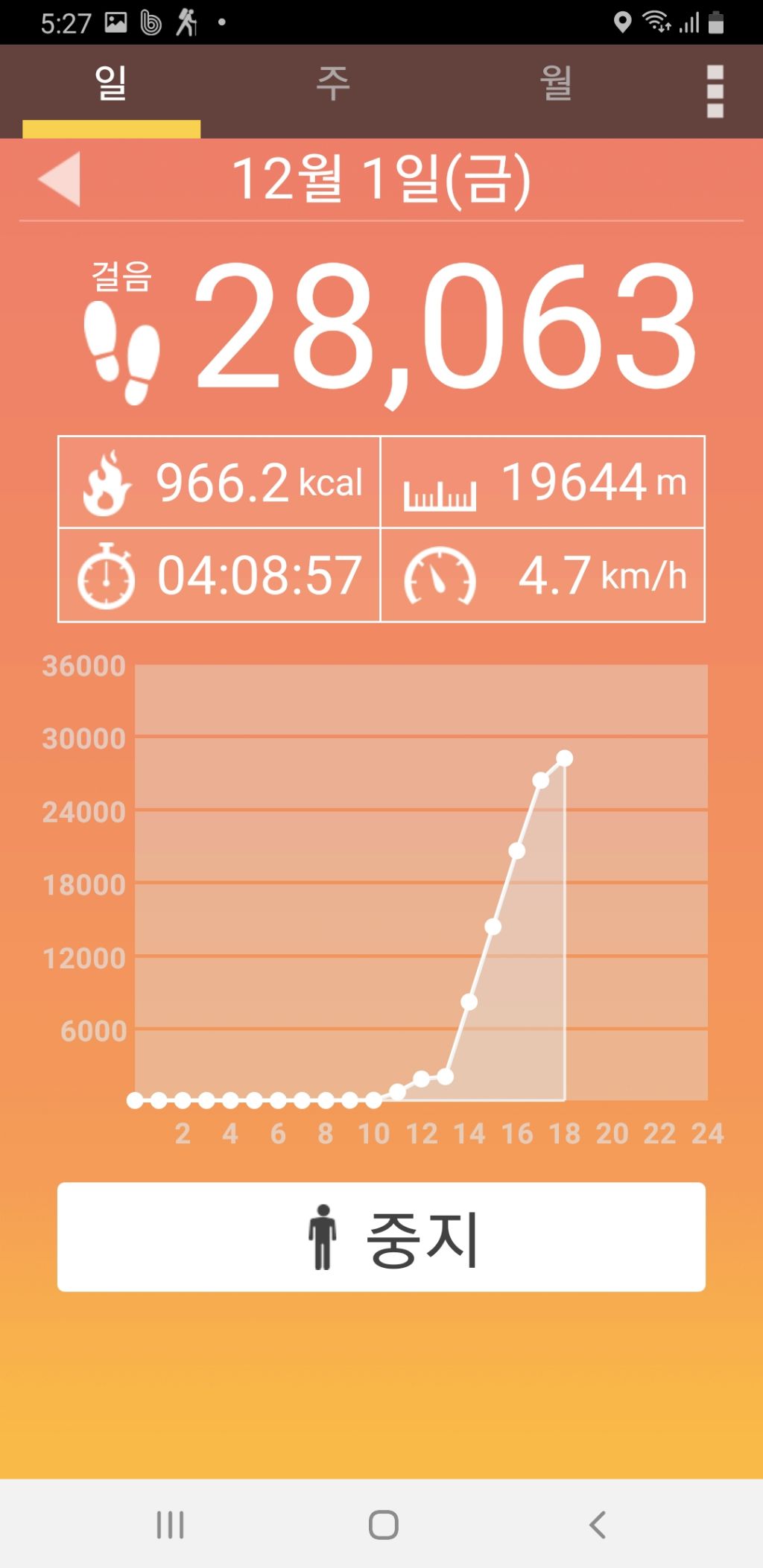Open recent apps from the navigation bar
Screen dimensions: 763x1568
(170, 1525)
